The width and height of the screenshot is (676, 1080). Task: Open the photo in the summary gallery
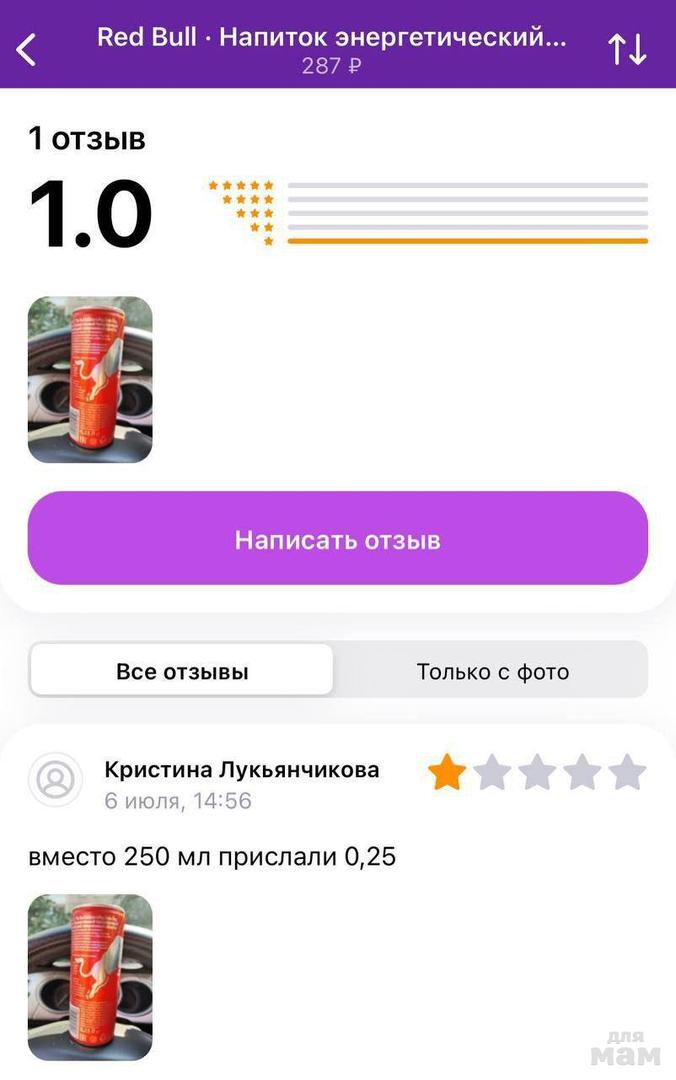[x=90, y=380]
